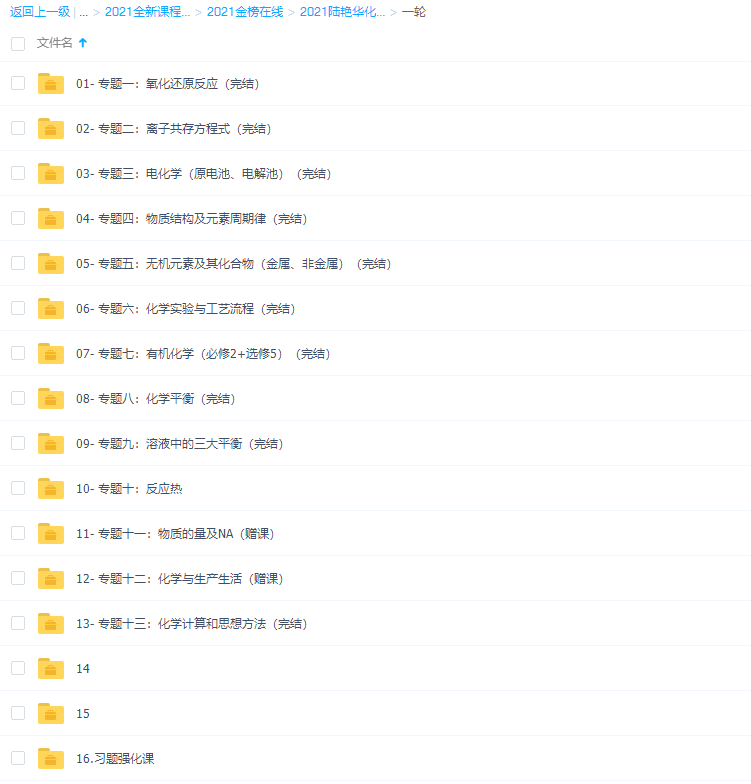Open folder 16.习题强化课

(x=115, y=758)
